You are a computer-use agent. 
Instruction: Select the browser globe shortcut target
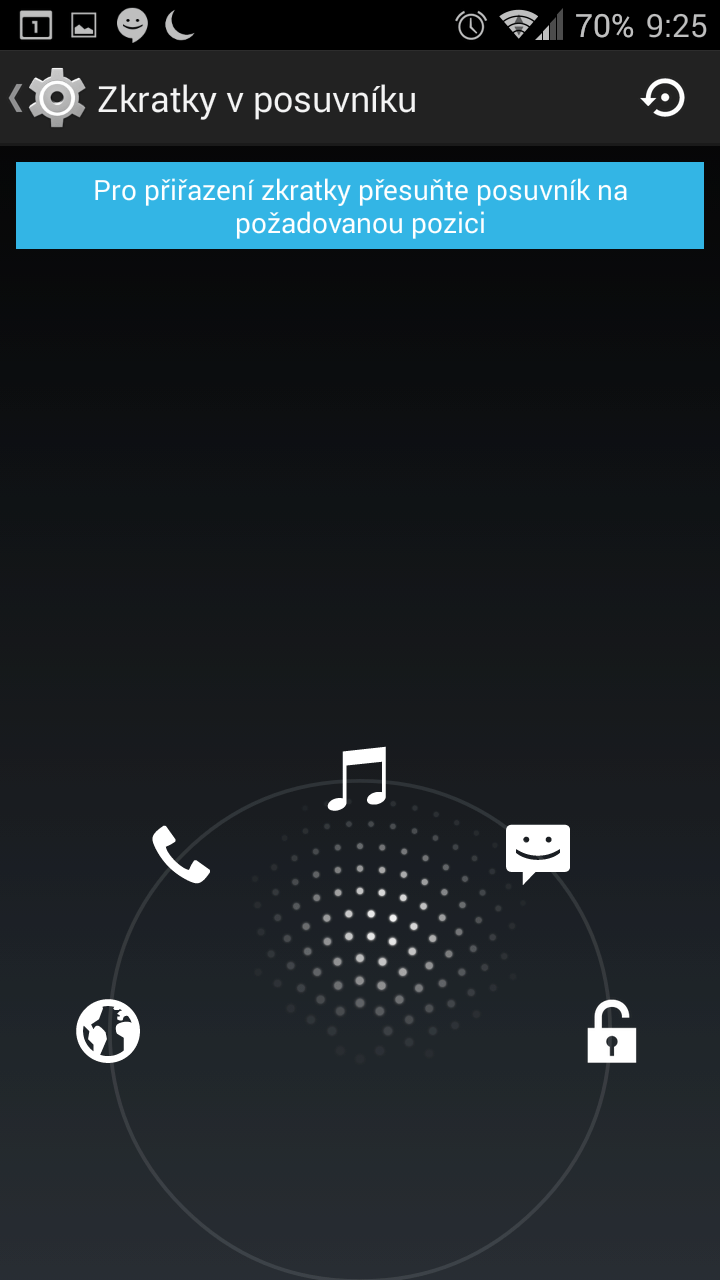pos(108,1030)
